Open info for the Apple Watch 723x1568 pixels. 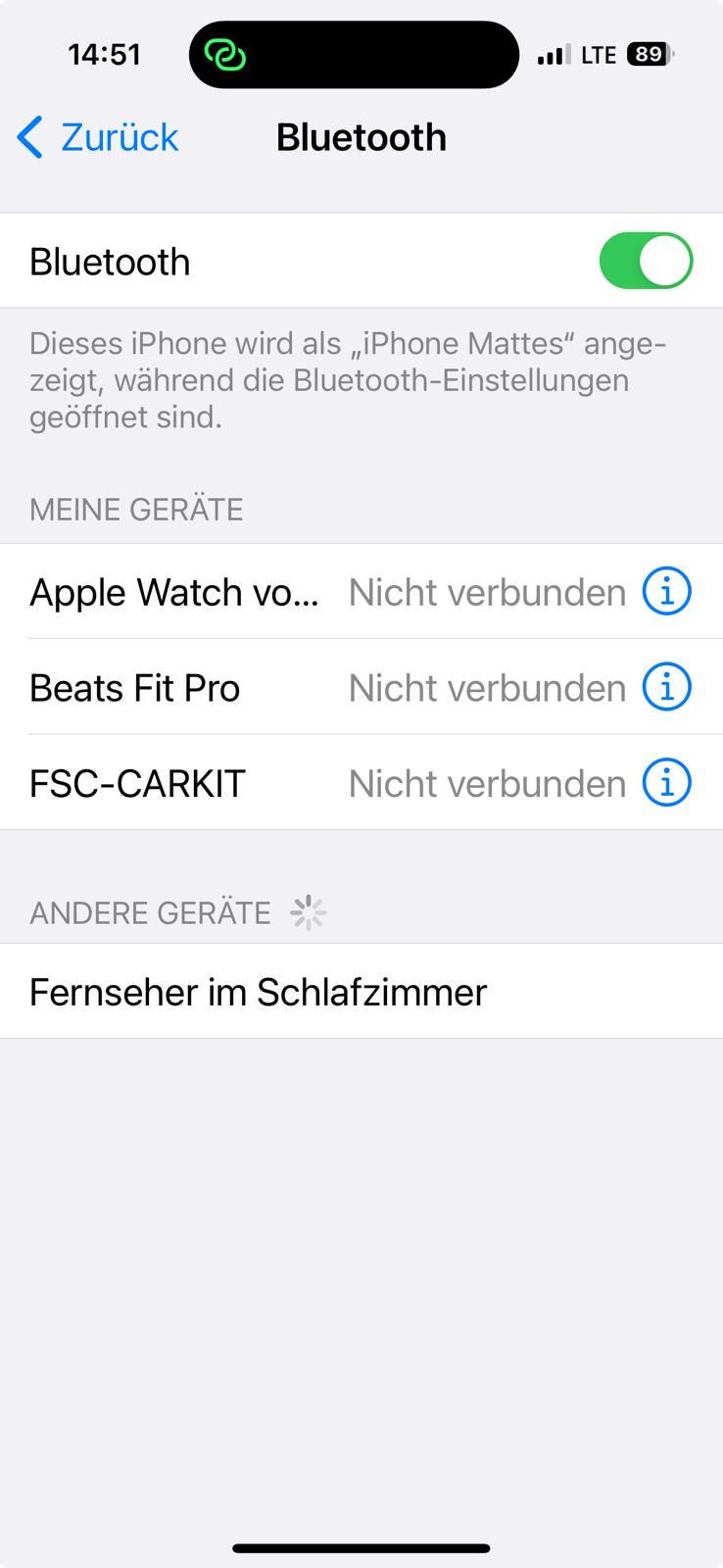[x=666, y=592]
